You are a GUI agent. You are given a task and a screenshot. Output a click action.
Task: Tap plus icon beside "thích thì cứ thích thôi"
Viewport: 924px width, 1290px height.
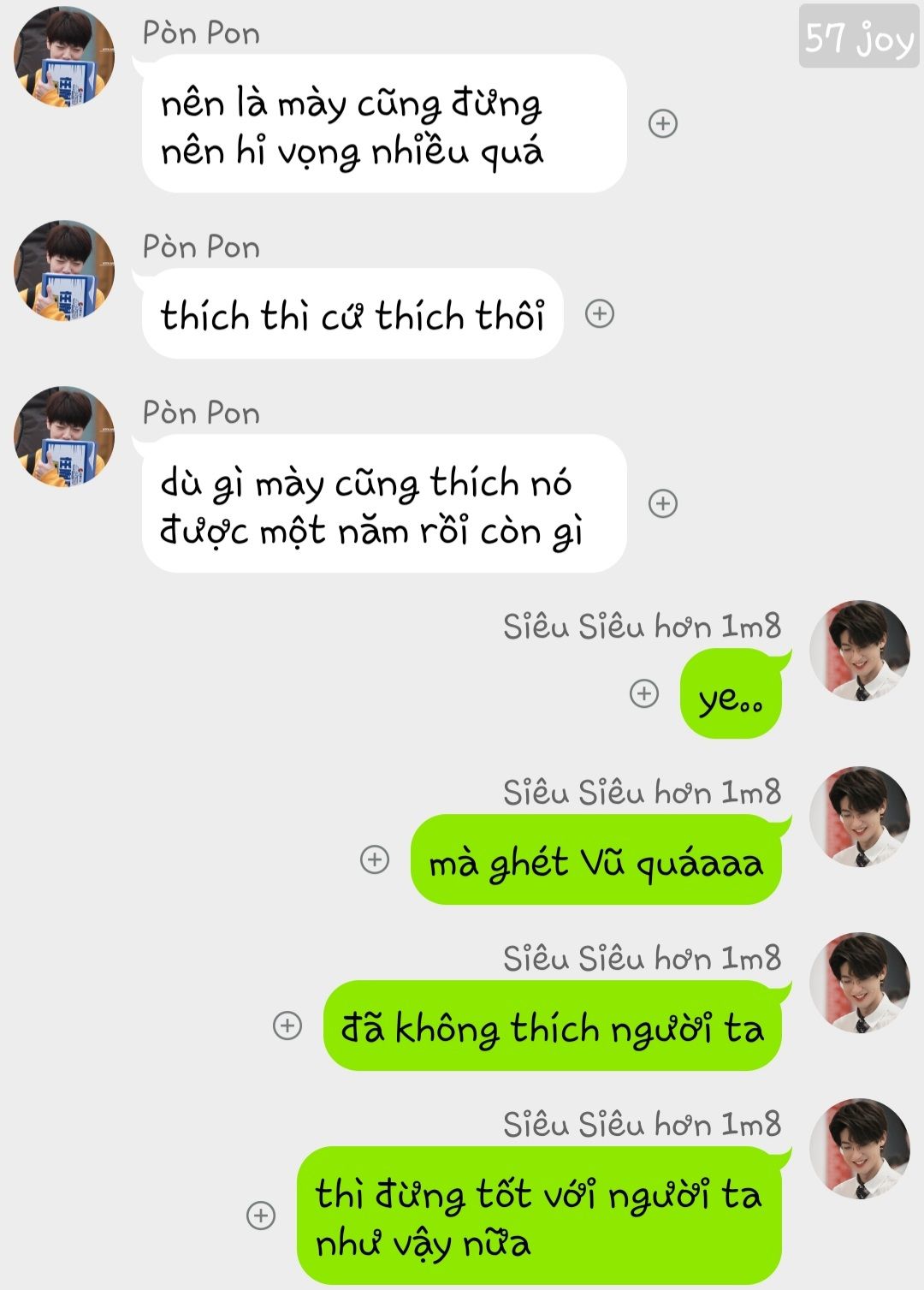click(x=600, y=314)
